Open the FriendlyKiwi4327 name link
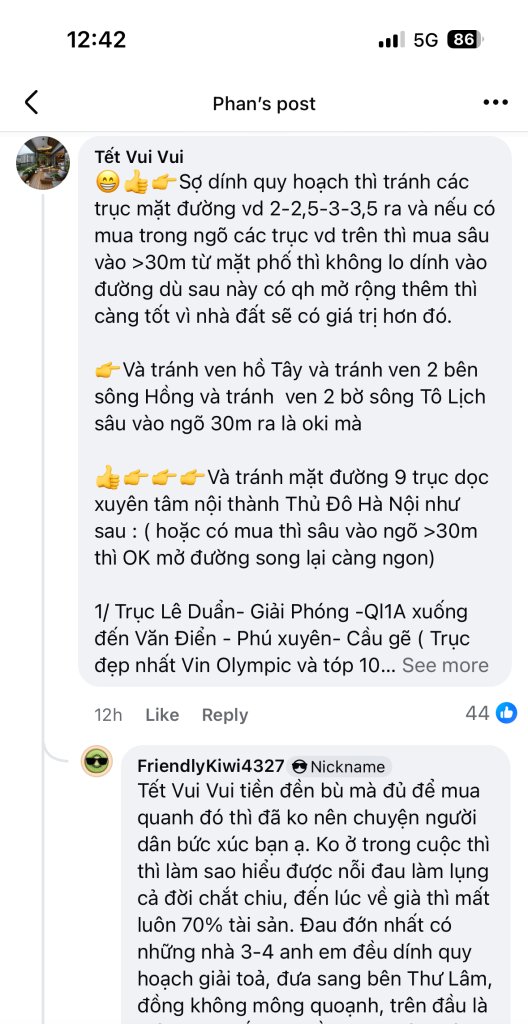 210,766
